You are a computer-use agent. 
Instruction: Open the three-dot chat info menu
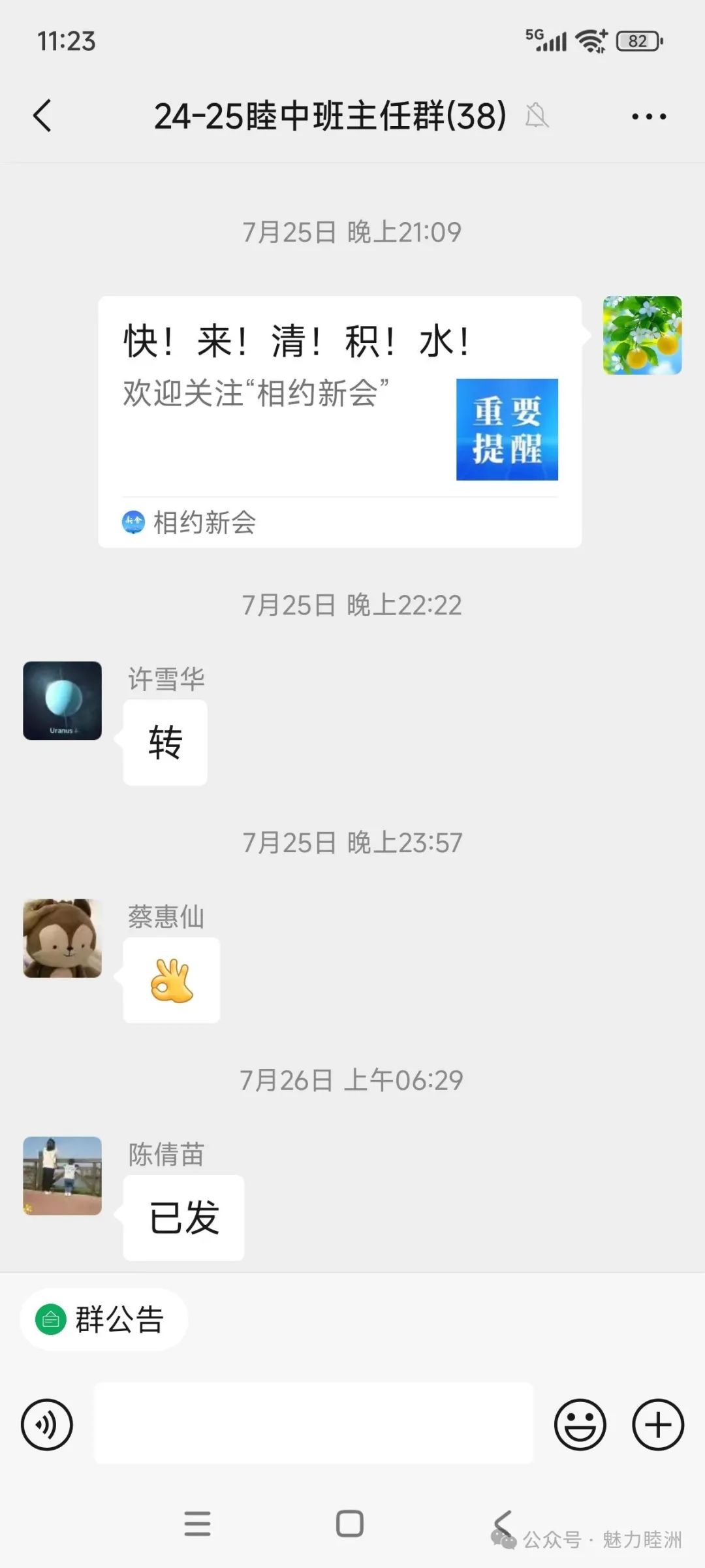[648, 117]
